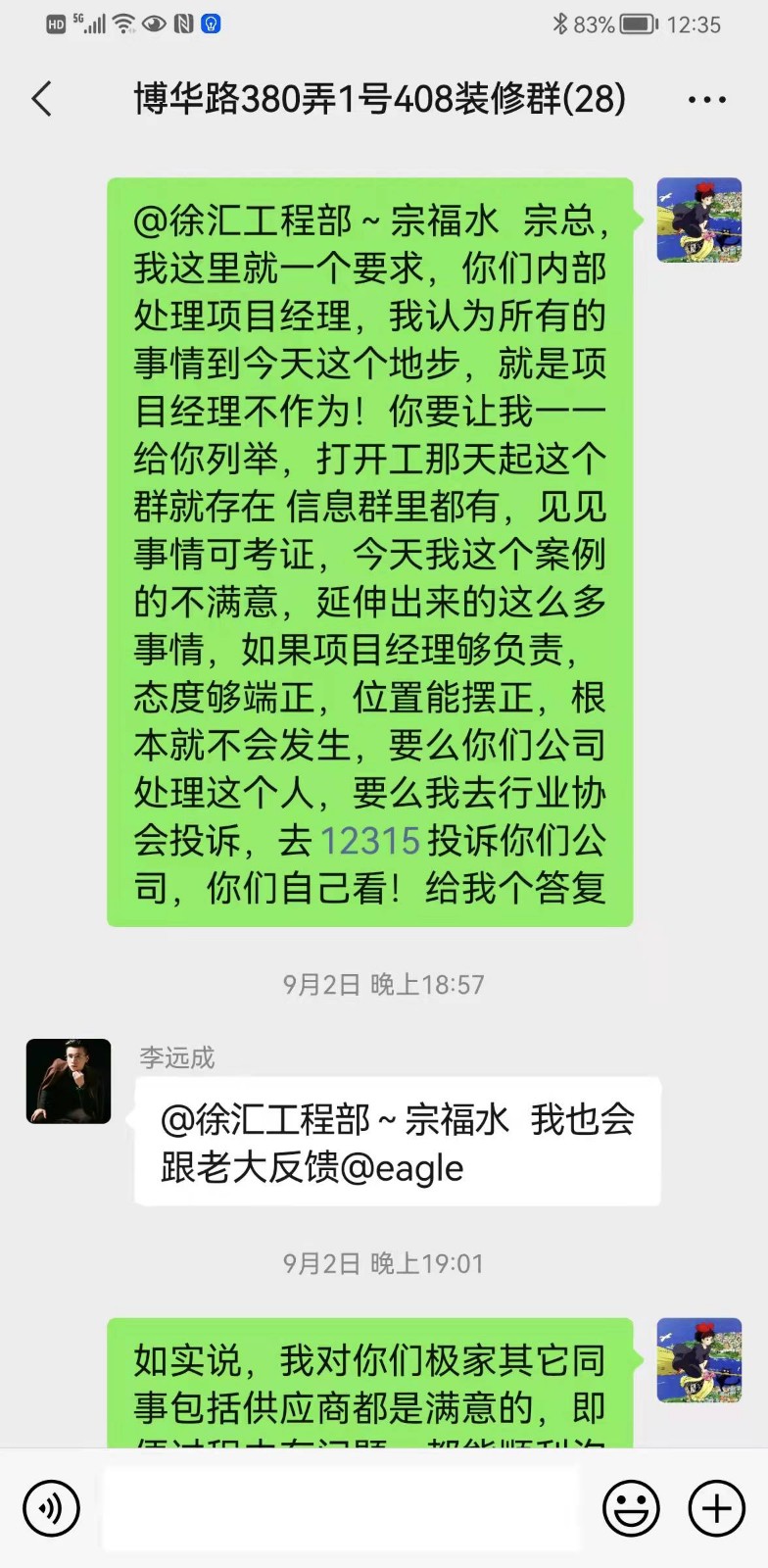Open group chat info via three-dot menu
Screen dimensions: 768x1568
coord(706,100)
